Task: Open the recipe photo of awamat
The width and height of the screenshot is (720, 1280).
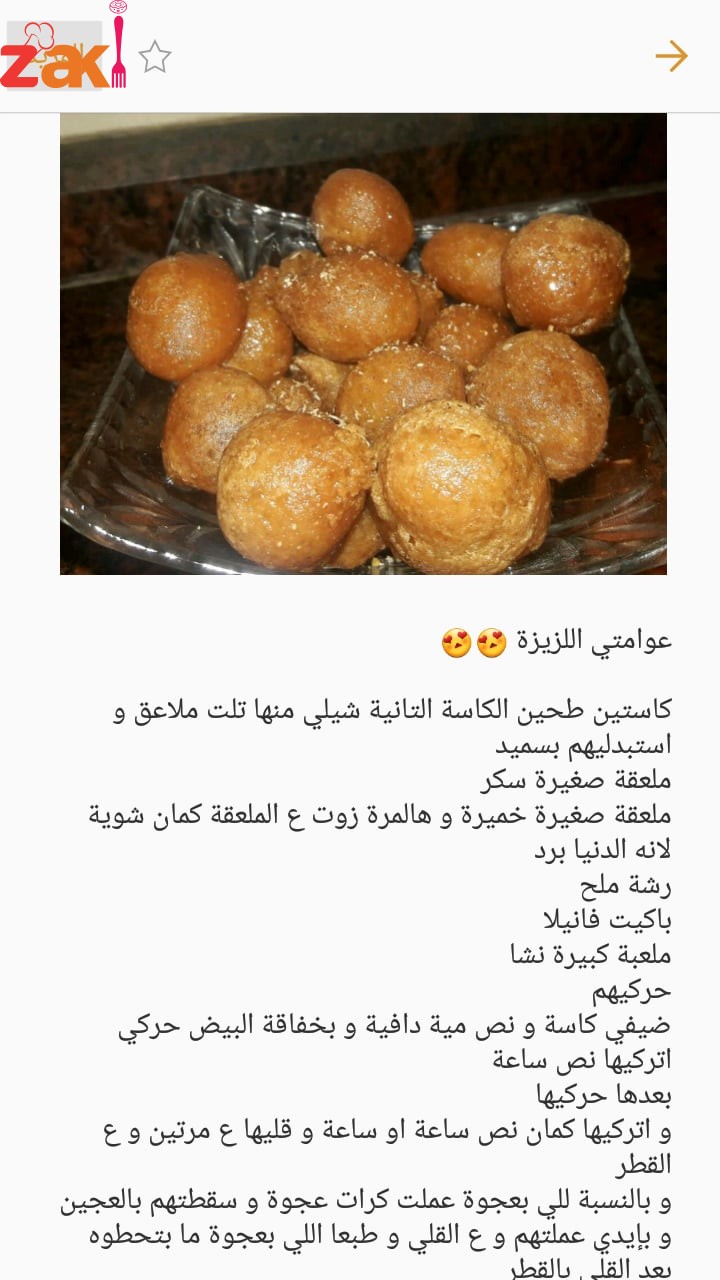Action: coord(363,344)
